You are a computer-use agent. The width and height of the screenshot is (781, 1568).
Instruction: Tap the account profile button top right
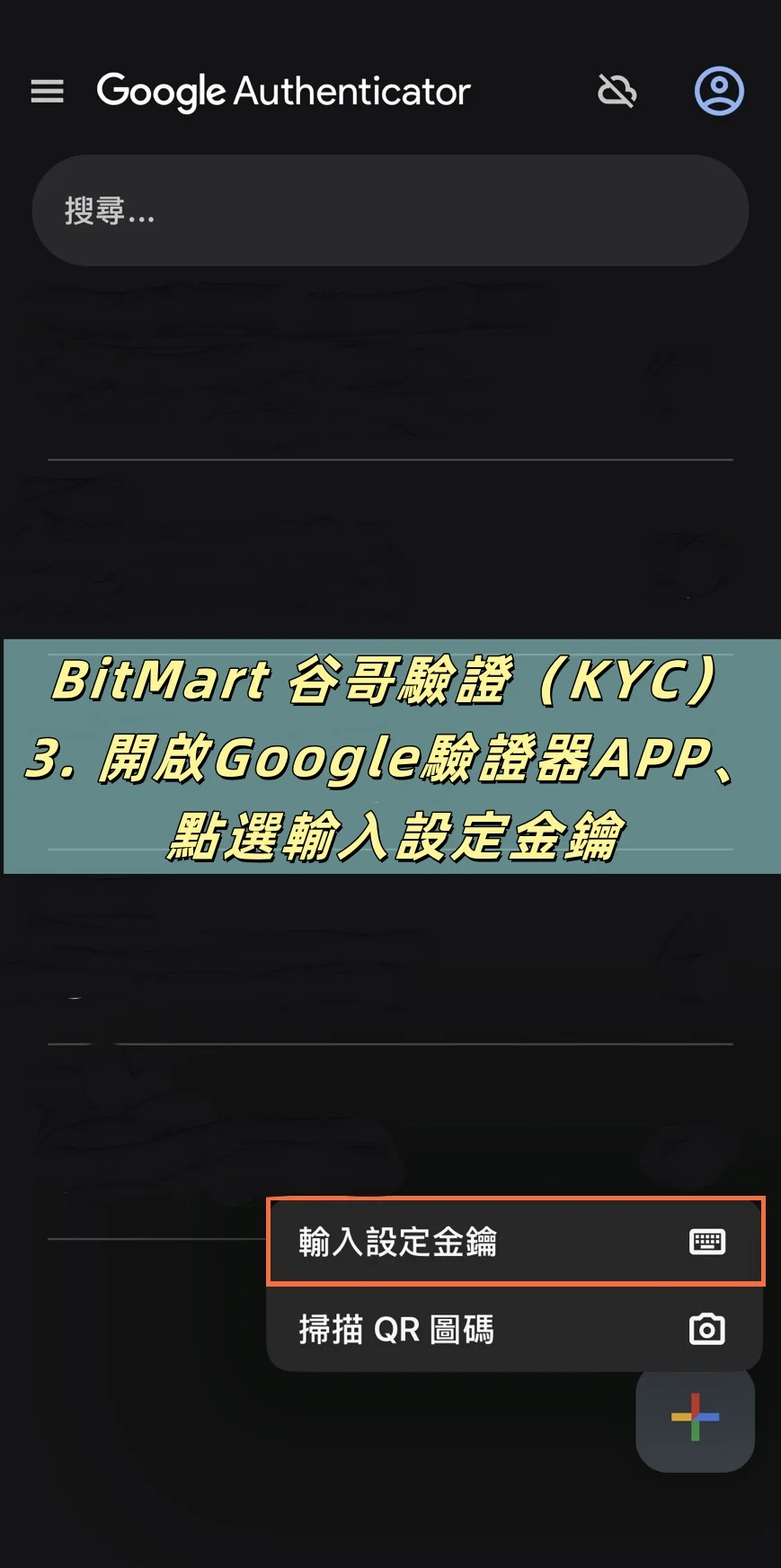(718, 91)
